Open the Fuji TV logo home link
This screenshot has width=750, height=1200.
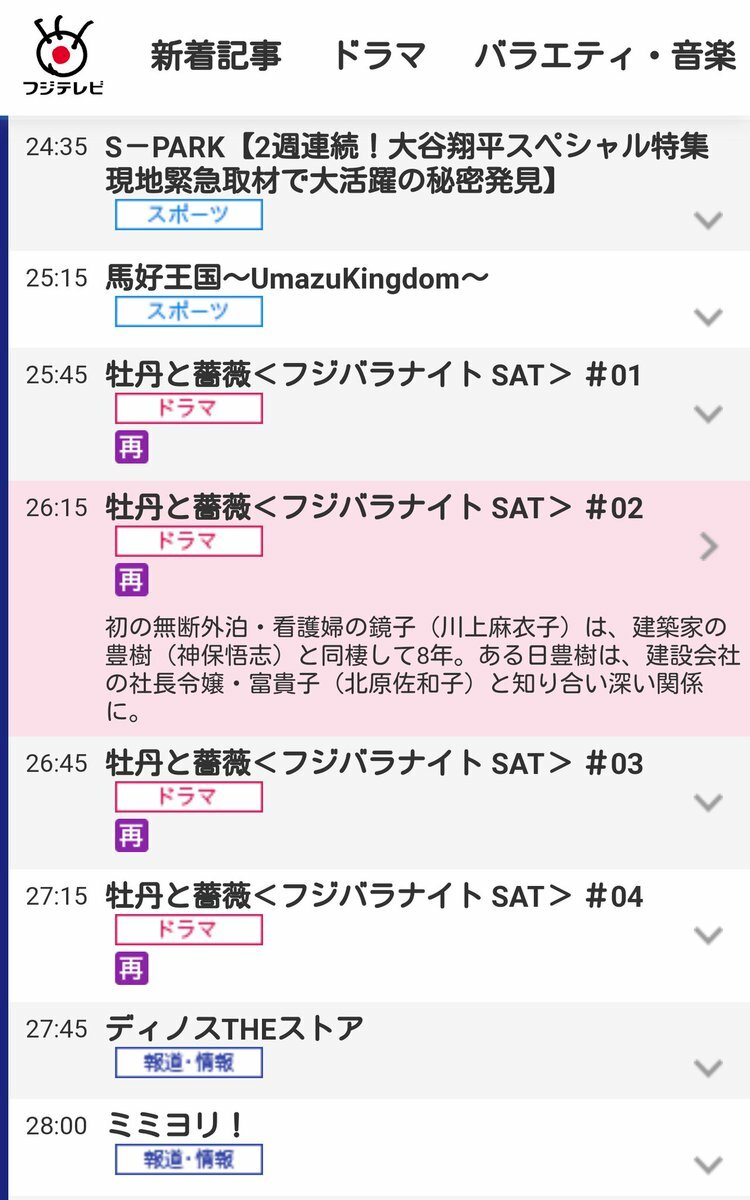[64, 57]
